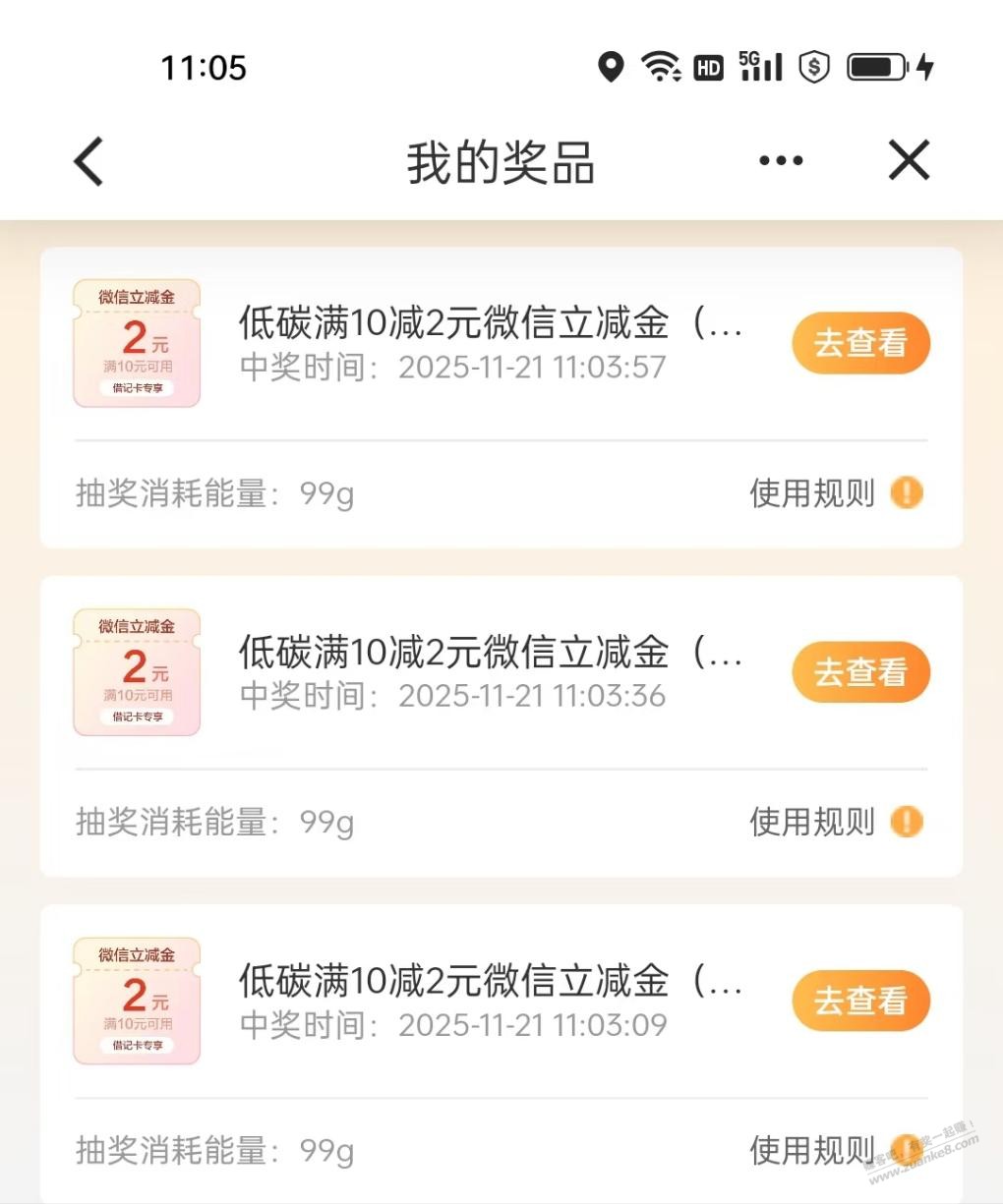1003x1204 pixels.
Task: Tap 去查看 for the 11:03:57 prize
Action: (x=860, y=343)
